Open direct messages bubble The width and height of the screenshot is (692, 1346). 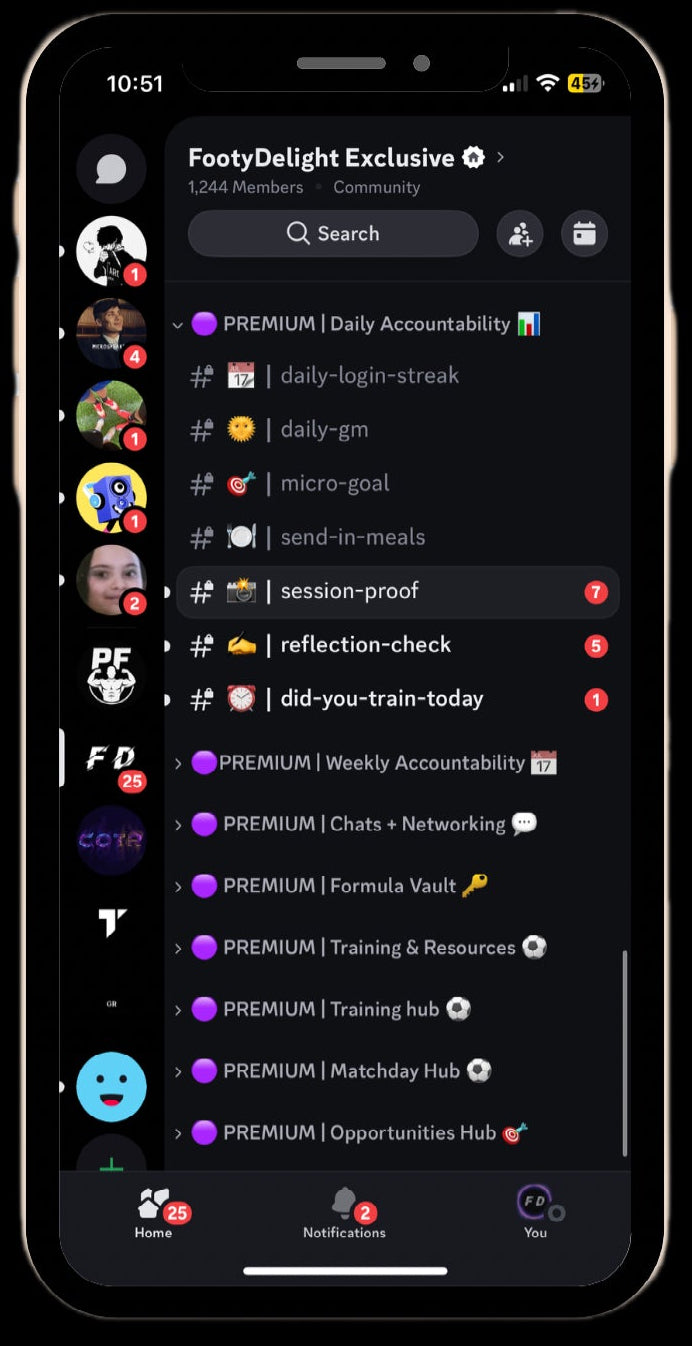tap(111, 169)
